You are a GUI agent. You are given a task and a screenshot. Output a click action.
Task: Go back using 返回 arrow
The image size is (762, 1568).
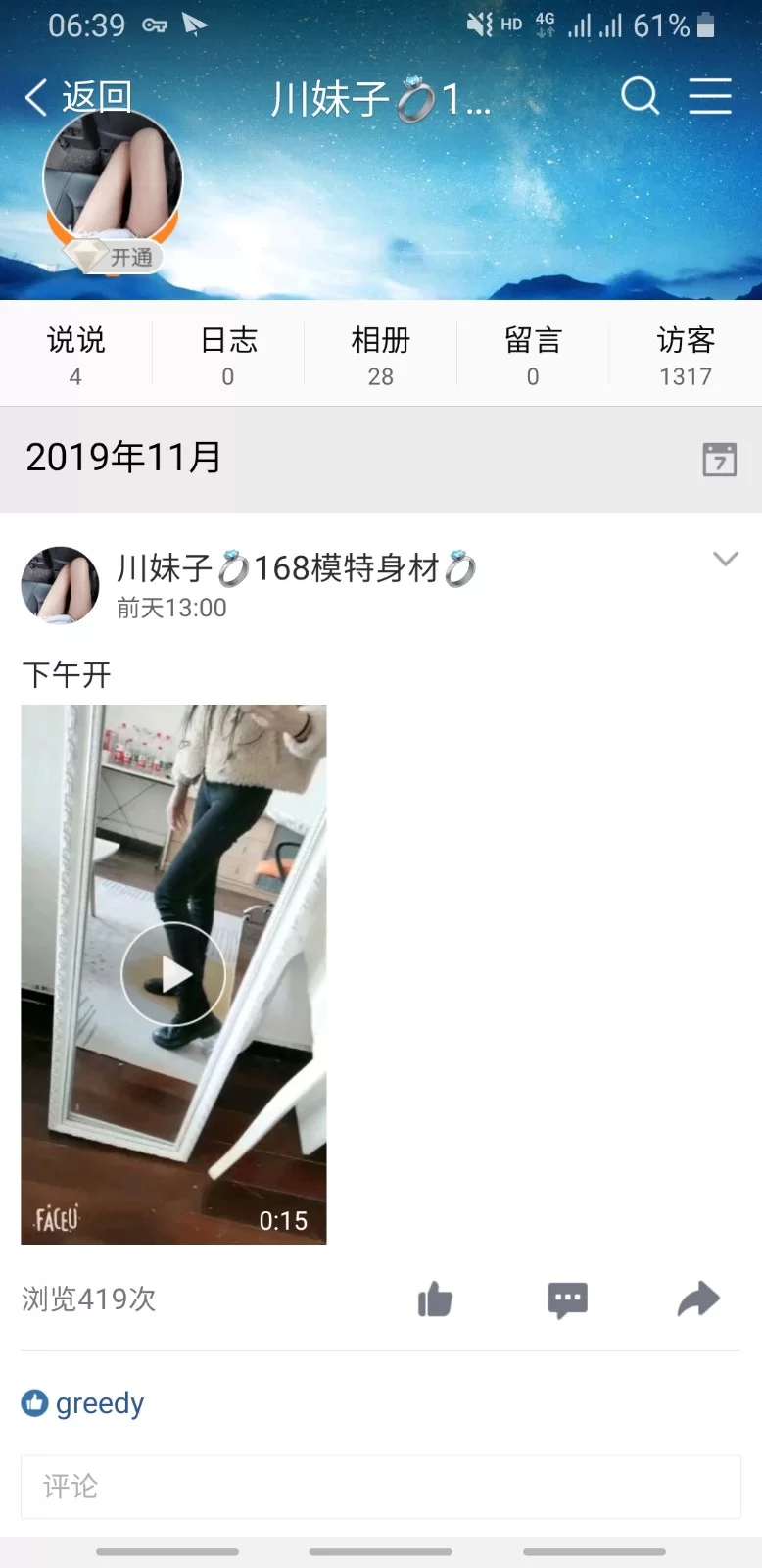pos(76,96)
